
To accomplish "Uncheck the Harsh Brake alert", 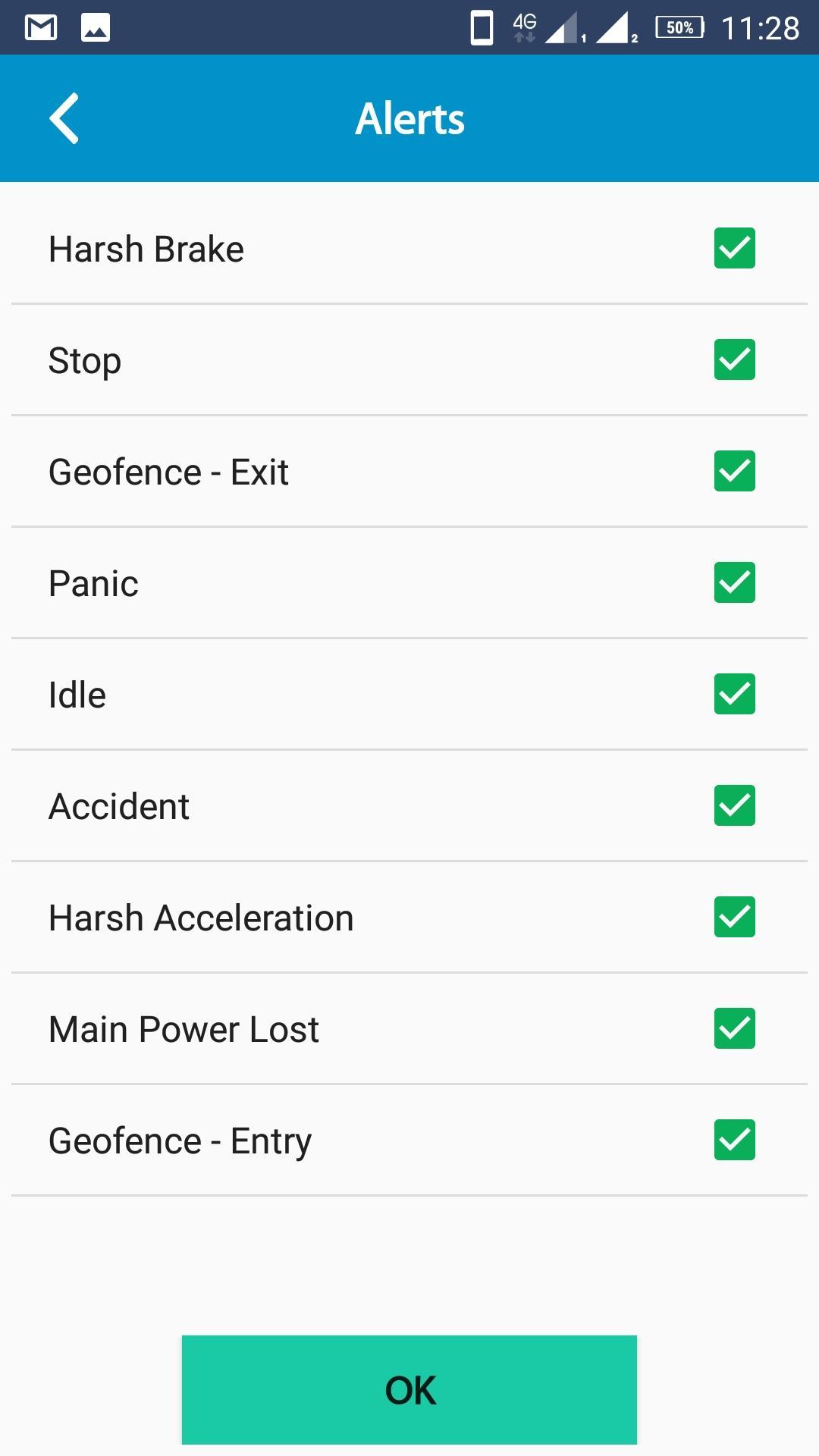I will [734, 248].
